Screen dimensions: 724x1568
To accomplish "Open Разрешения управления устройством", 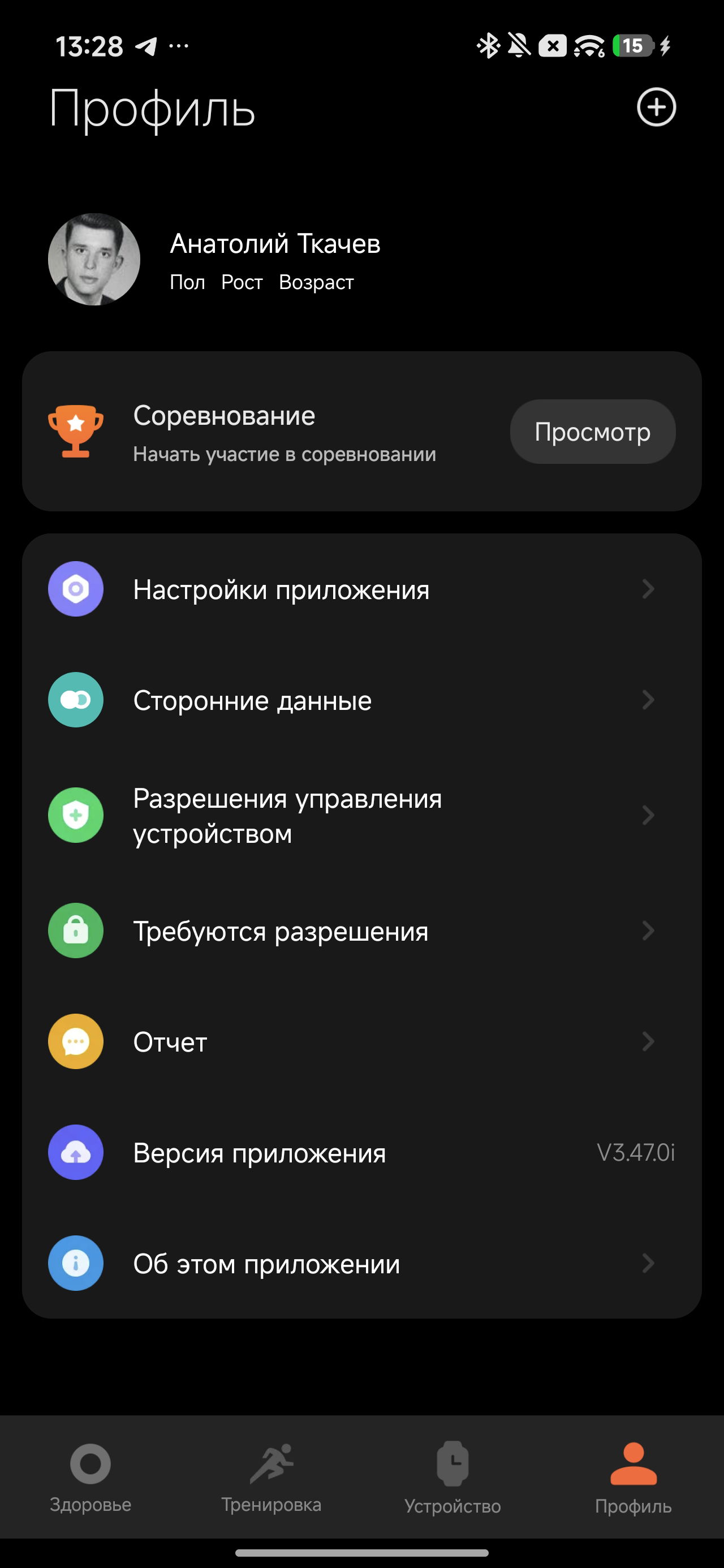I will 361,815.
